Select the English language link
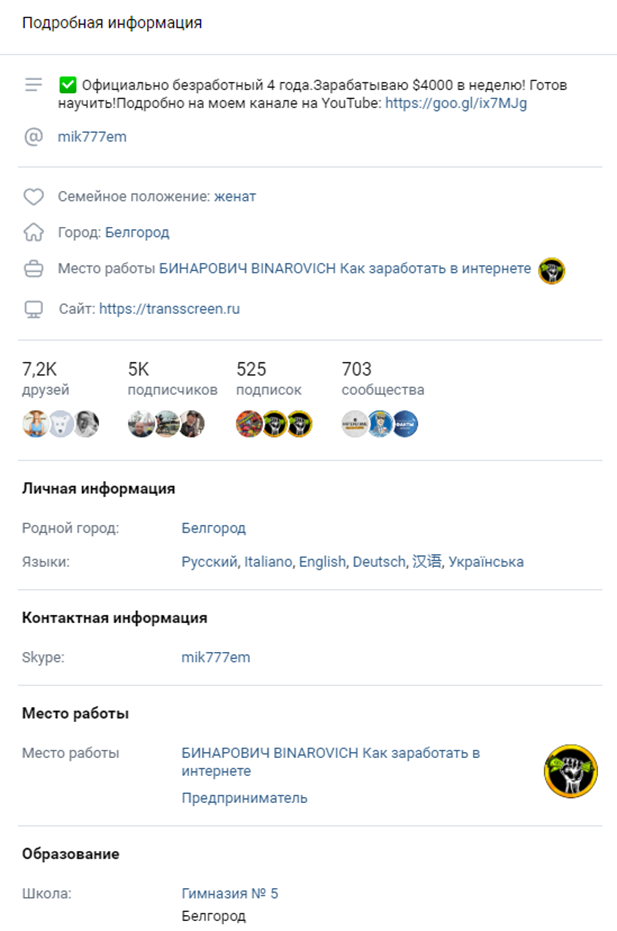Image resolution: width=617 pixels, height=931 pixels. point(321,562)
